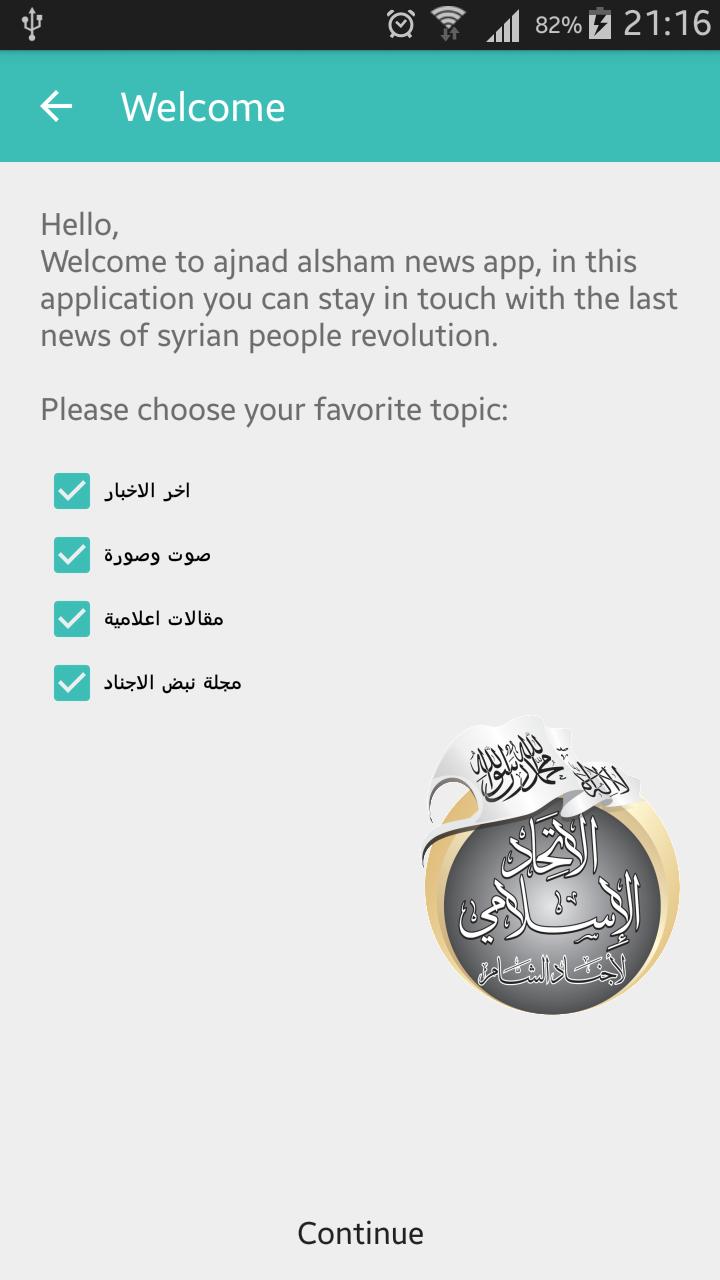
Task: Tap the USB connection icon in the status bar
Action: [x=30, y=24]
